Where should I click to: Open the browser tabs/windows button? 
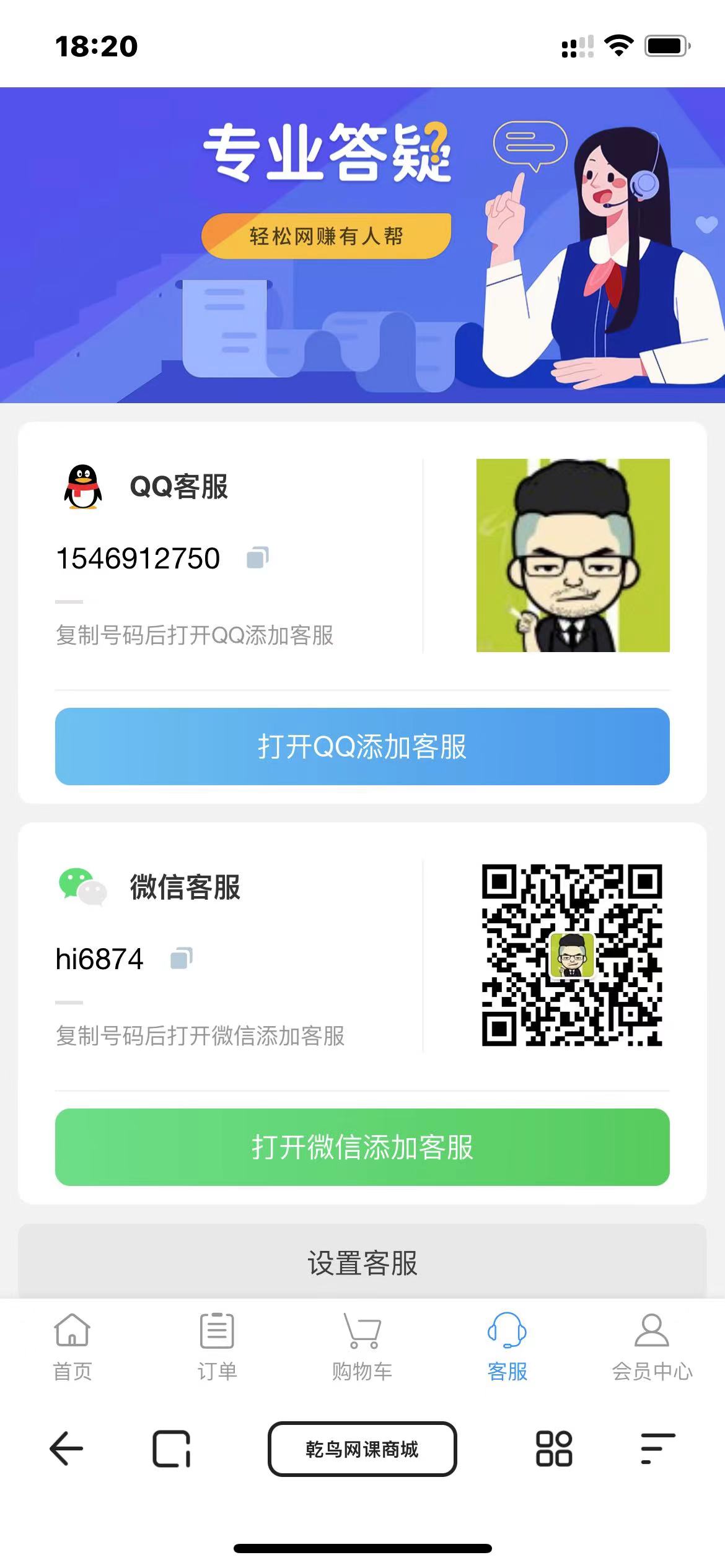[172, 1449]
